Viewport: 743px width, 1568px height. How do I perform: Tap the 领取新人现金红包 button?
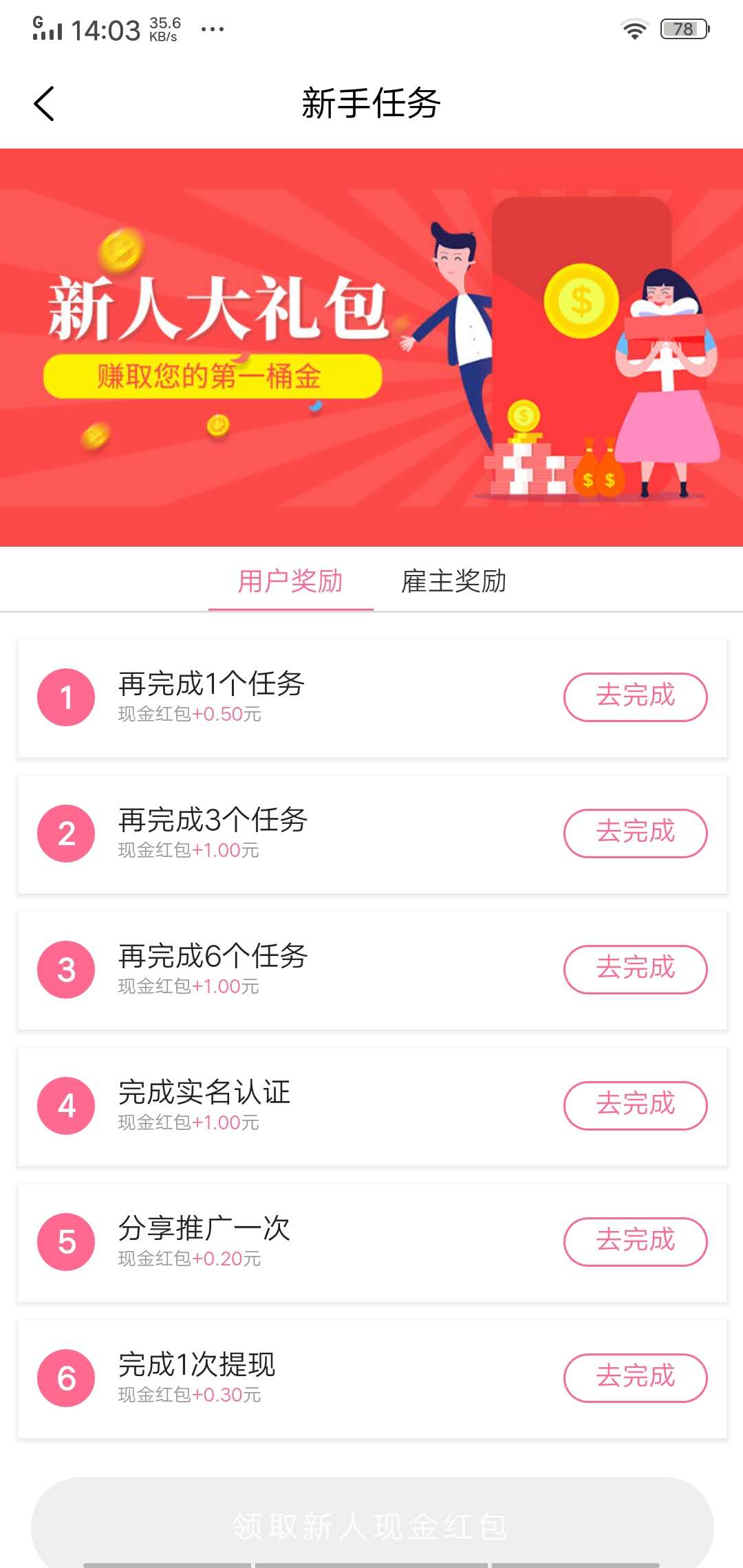tap(371, 1525)
